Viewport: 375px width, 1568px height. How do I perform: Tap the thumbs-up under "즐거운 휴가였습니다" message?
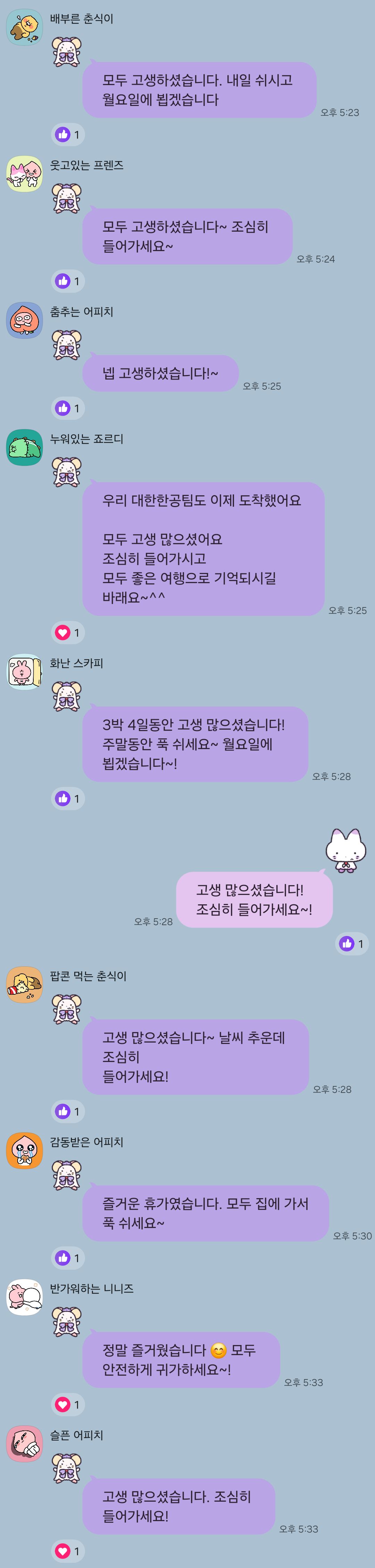click(x=67, y=1258)
